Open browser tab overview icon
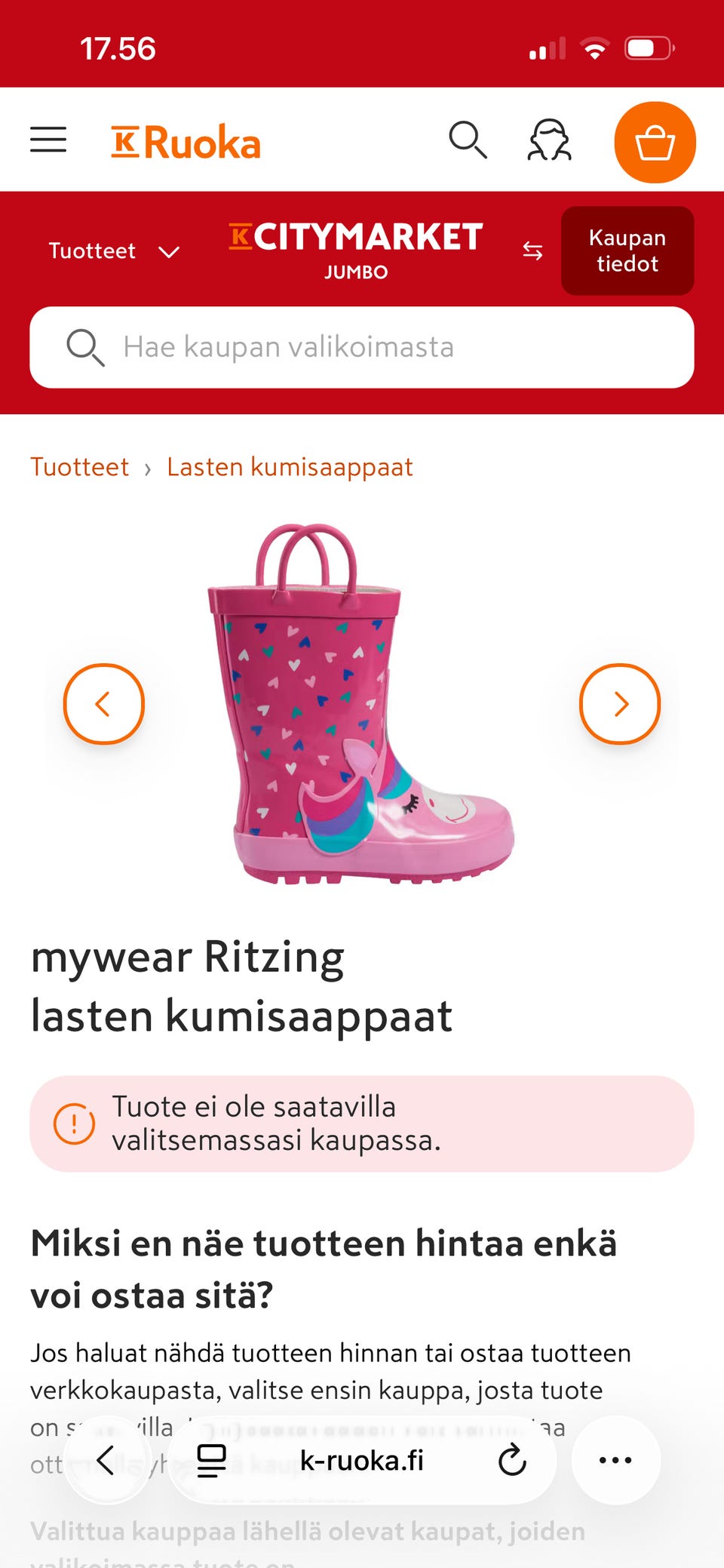The height and width of the screenshot is (1568, 724). tap(210, 1460)
